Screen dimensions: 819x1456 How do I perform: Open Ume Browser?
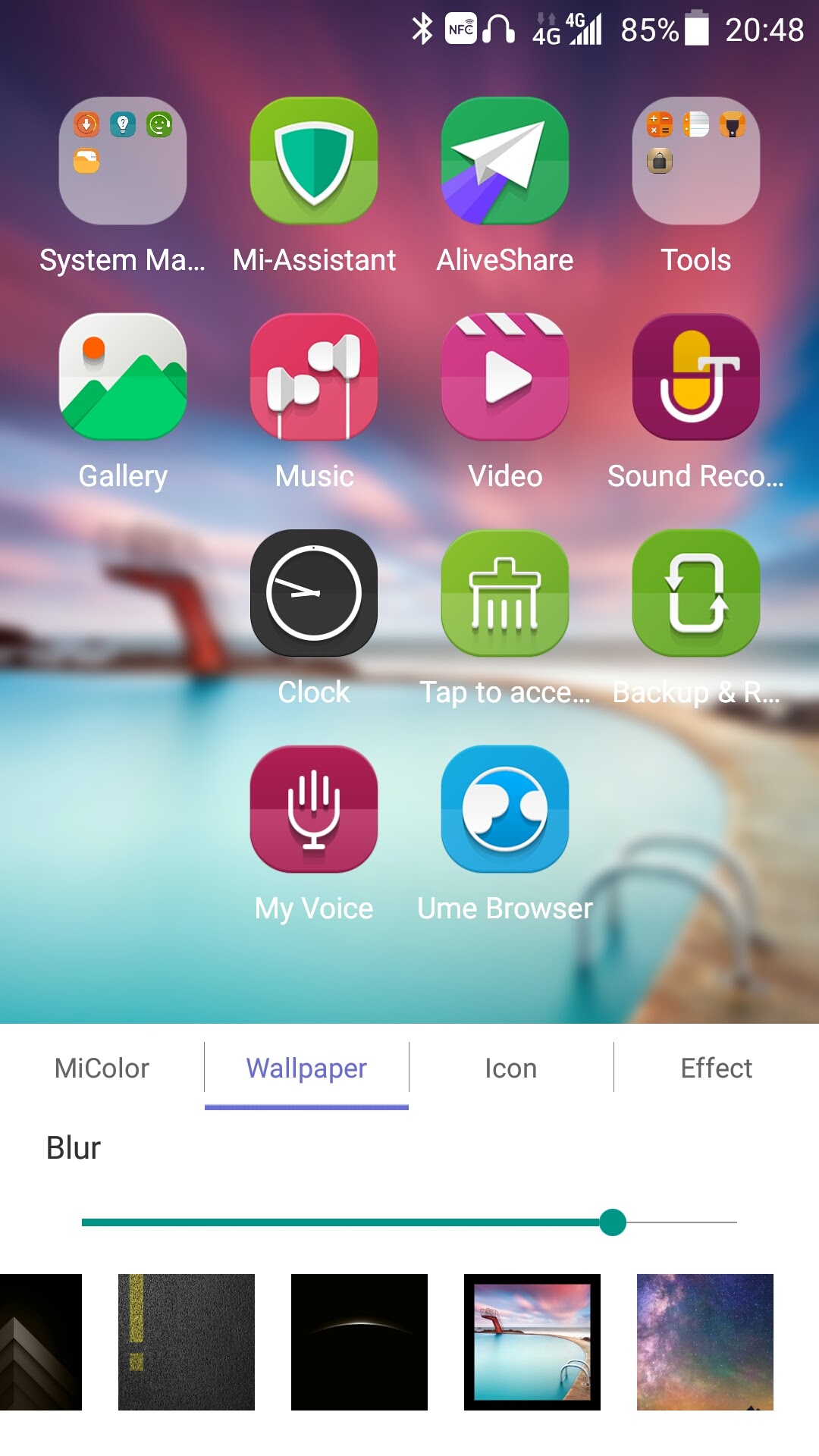[505, 809]
